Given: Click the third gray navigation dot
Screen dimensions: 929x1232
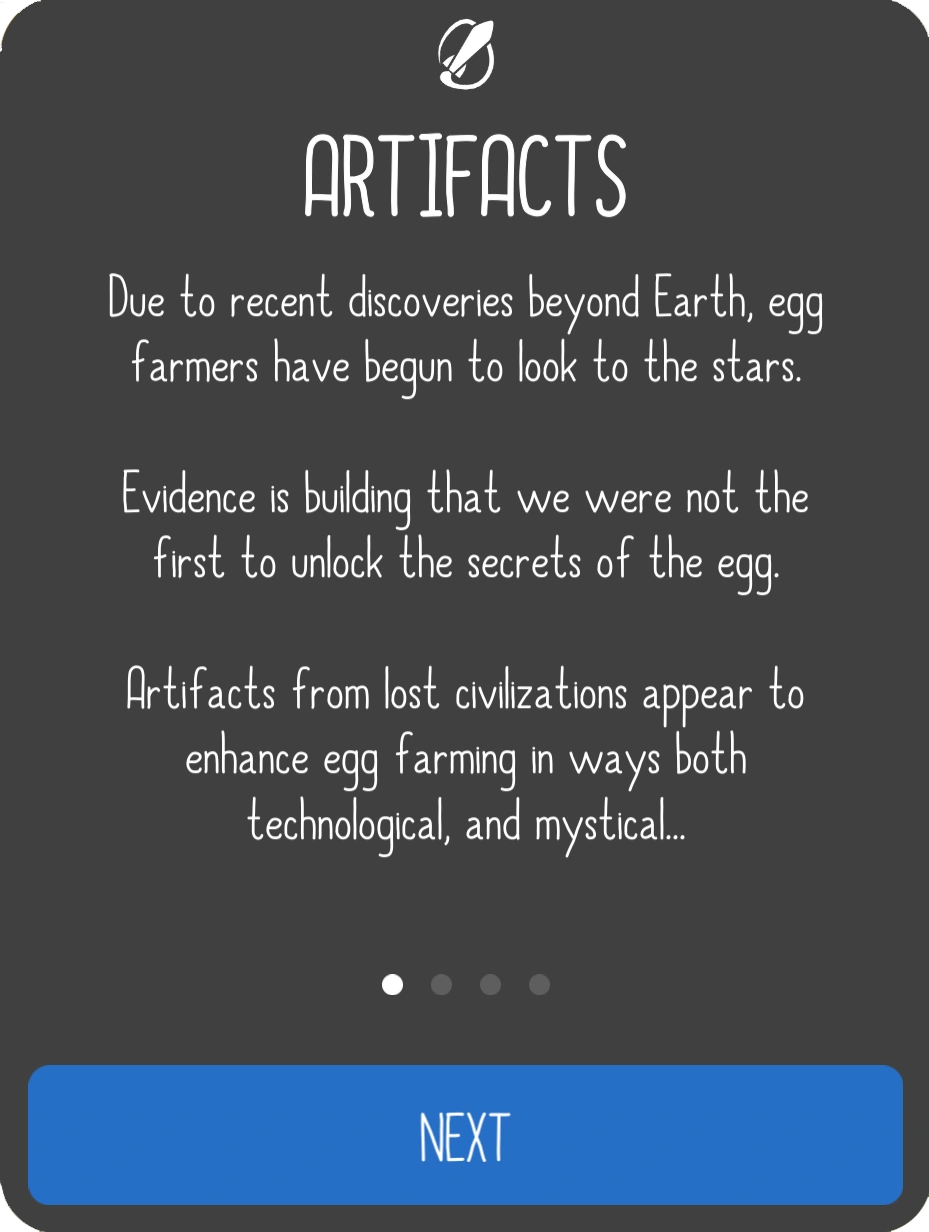Looking at the screenshot, I should (490, 985).
